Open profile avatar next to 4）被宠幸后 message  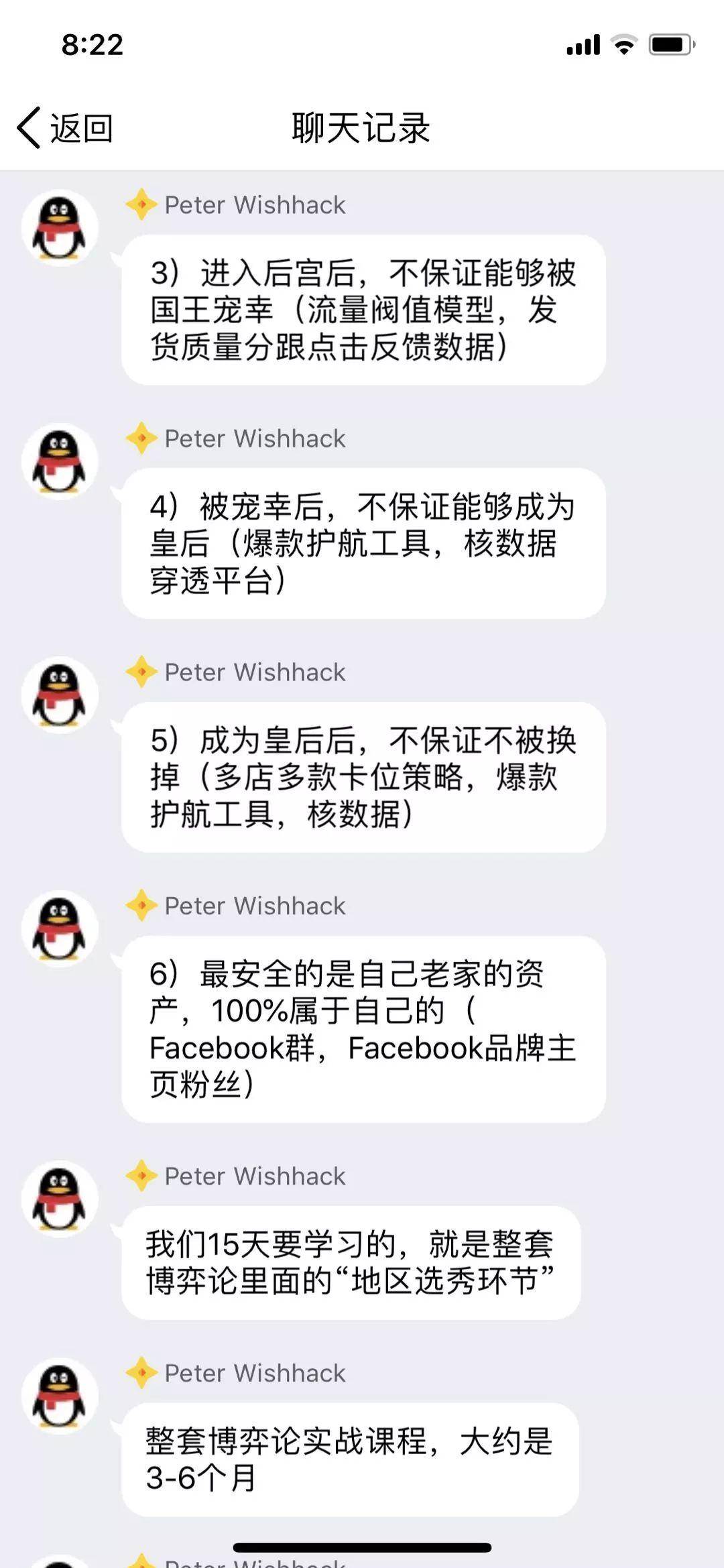(x=60, y=462)
